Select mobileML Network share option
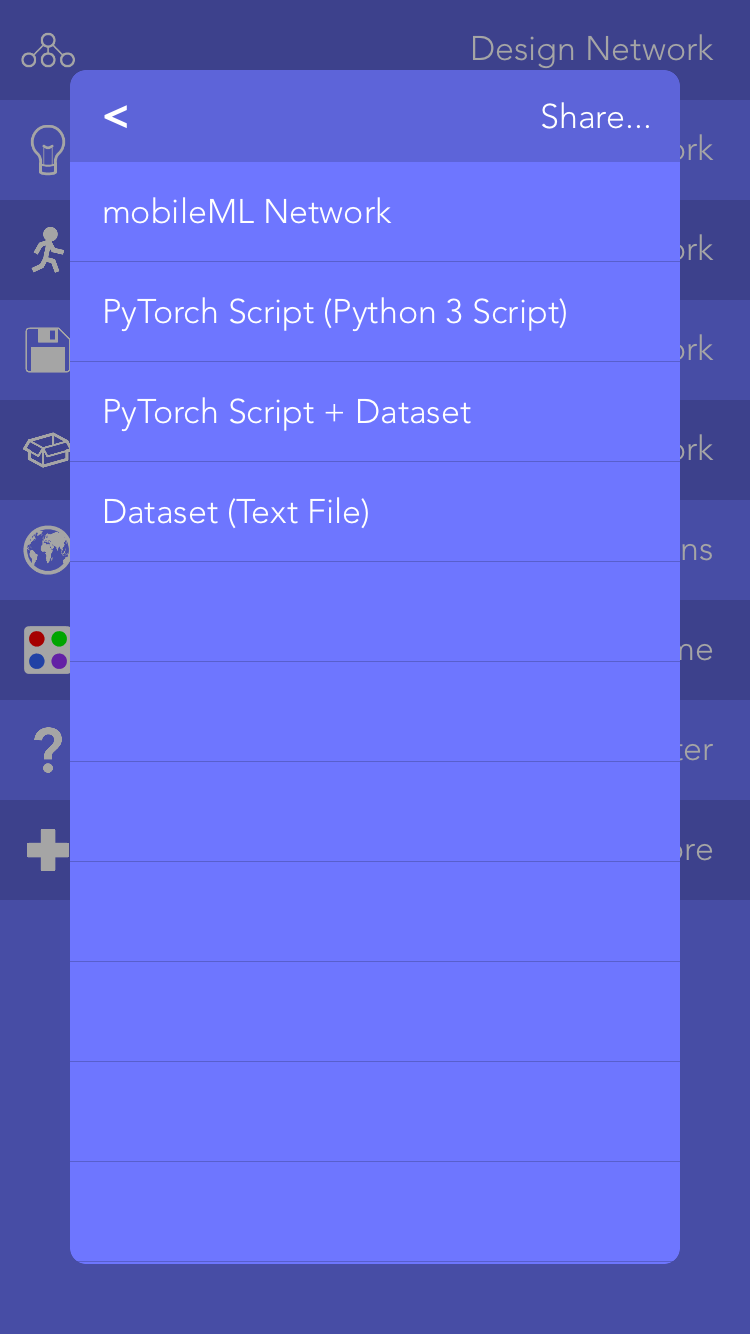 (375, 212)
